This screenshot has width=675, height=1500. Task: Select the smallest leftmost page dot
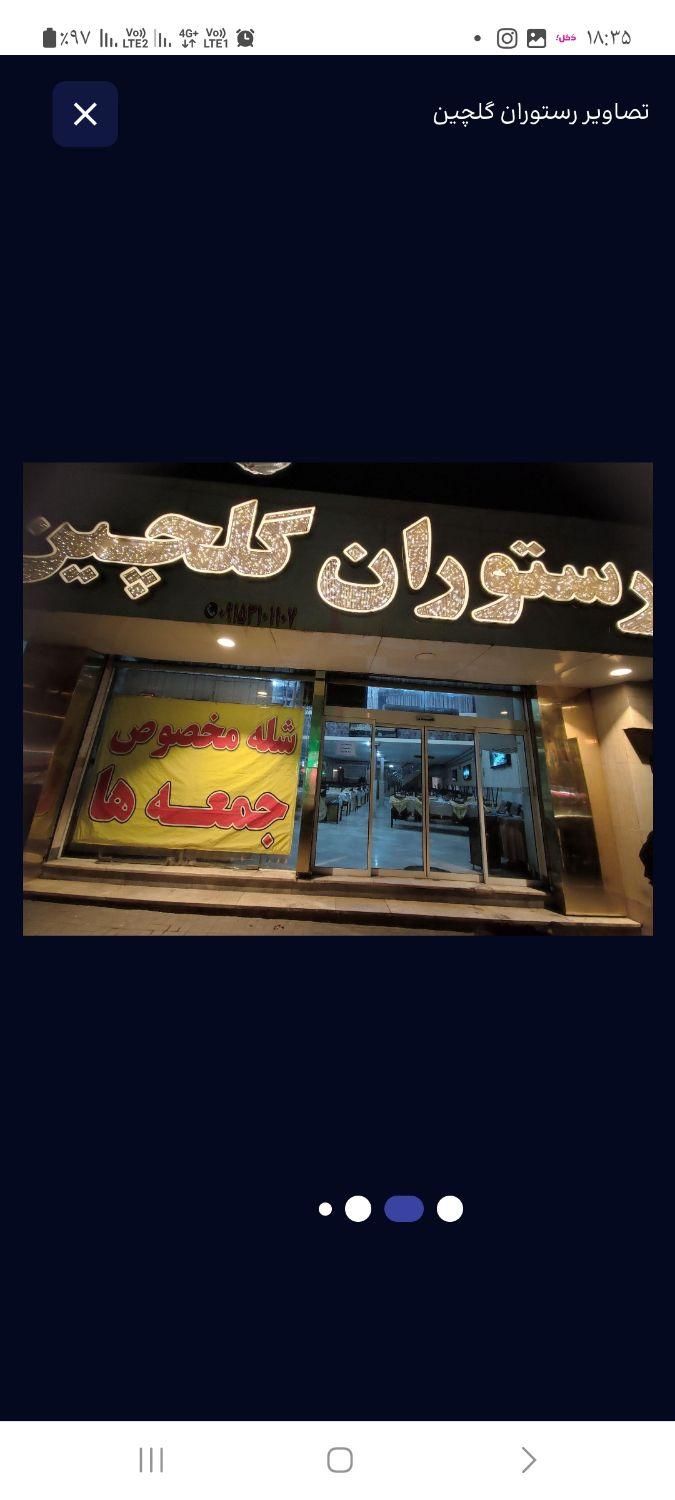pyautogui.click(x=325, y=1209)
